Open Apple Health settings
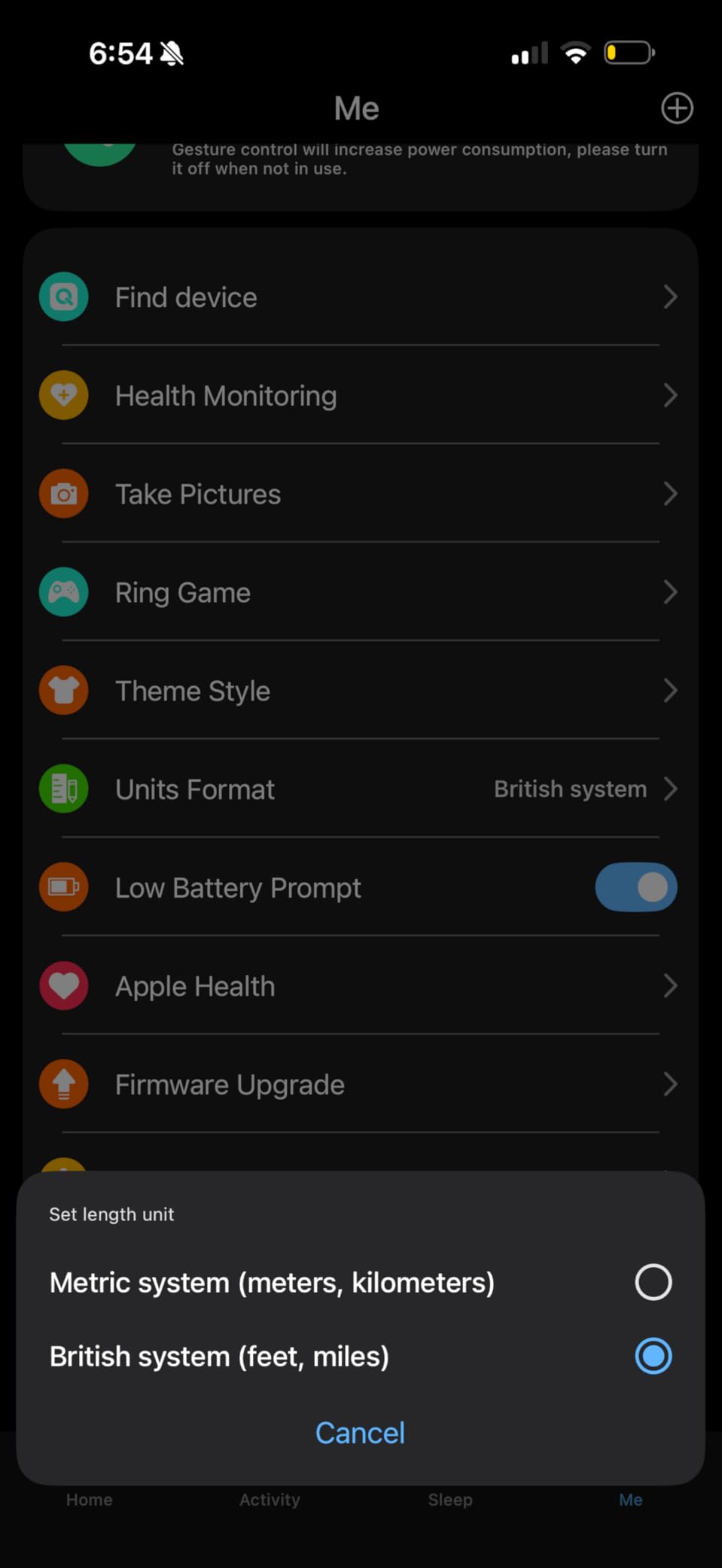 point(360,986)
